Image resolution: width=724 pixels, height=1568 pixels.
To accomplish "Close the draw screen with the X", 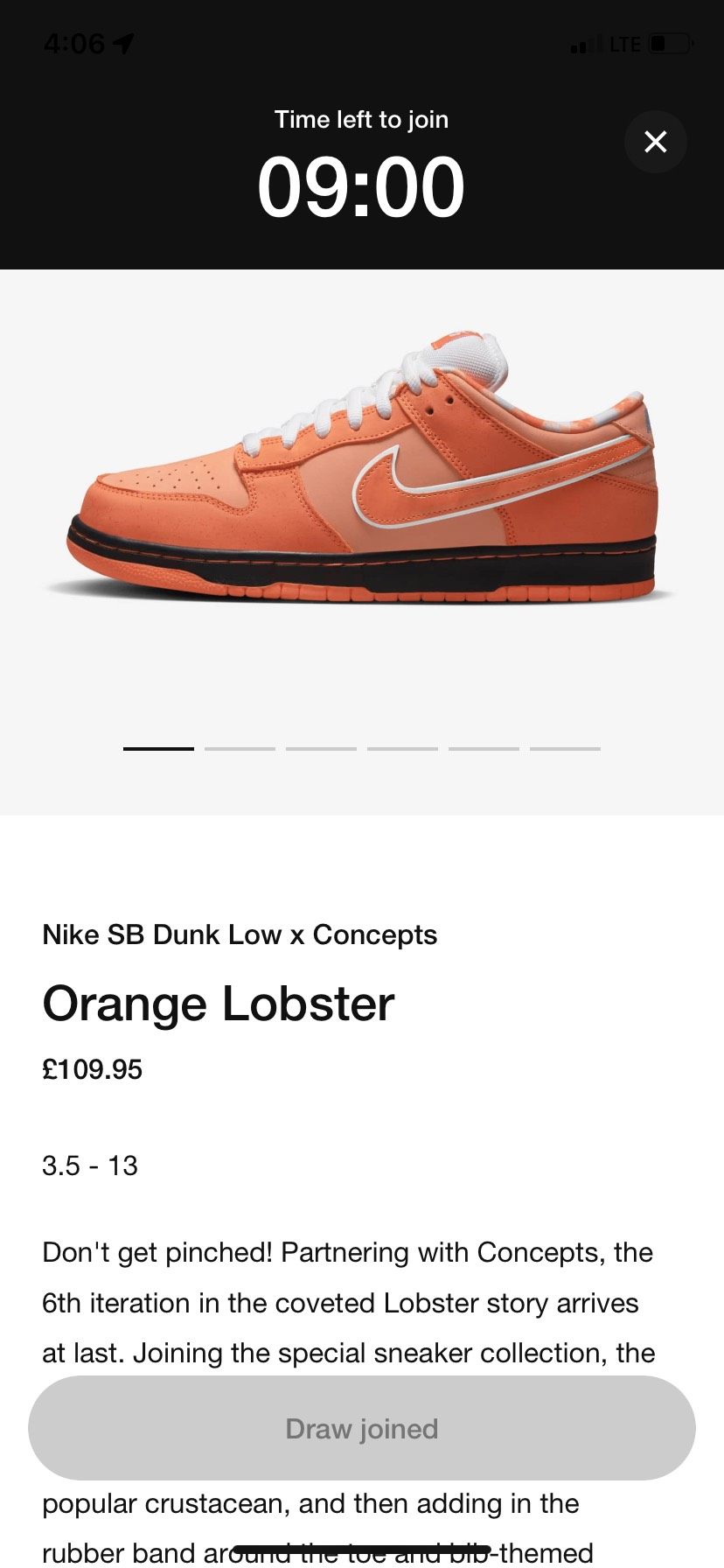I will pyautogui.click(x=655, y=142).
